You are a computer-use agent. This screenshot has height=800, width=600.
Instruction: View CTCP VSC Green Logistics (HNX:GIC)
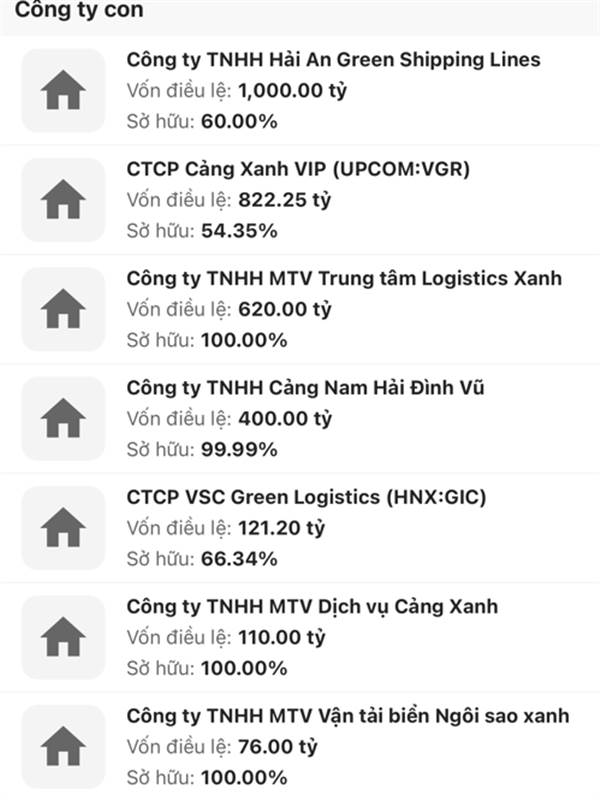point(306,498)
